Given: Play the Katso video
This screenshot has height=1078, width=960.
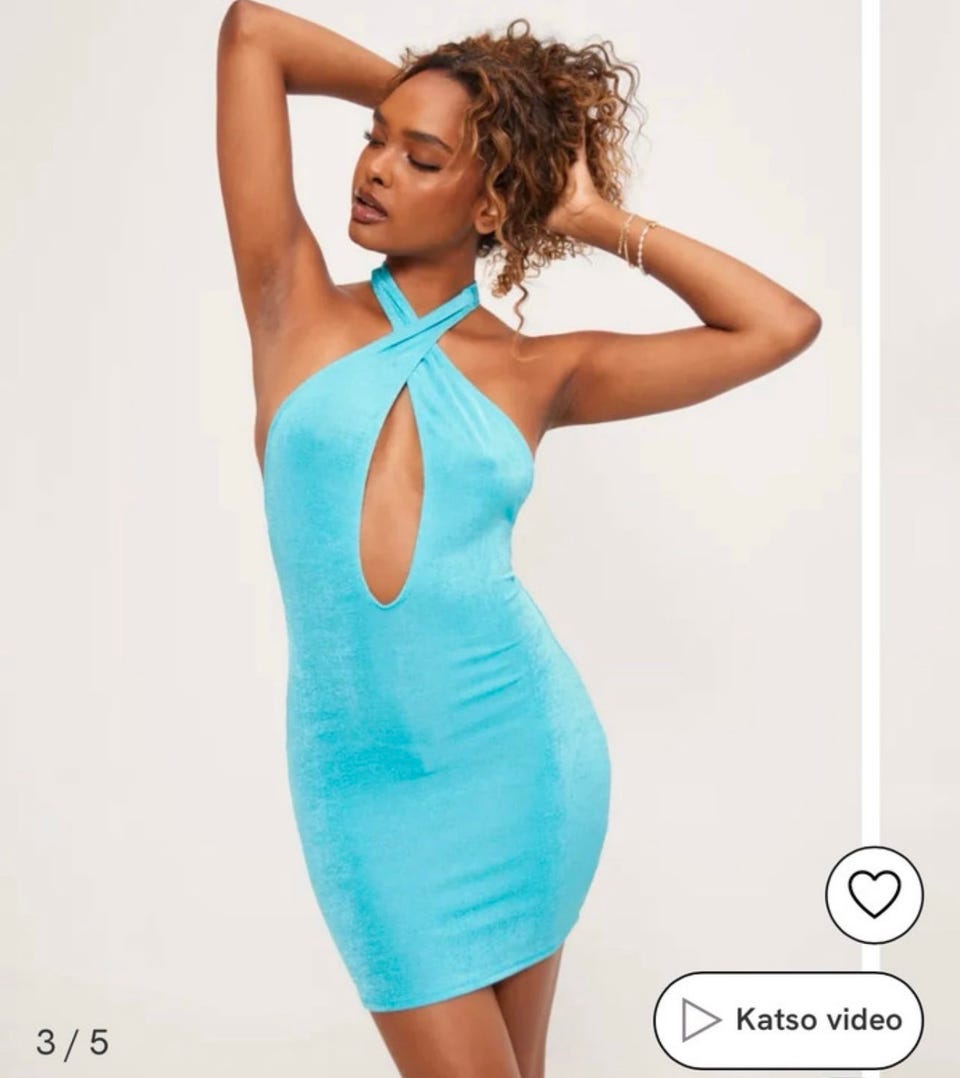Looking at the screenshot, I should click(788, 1020).
